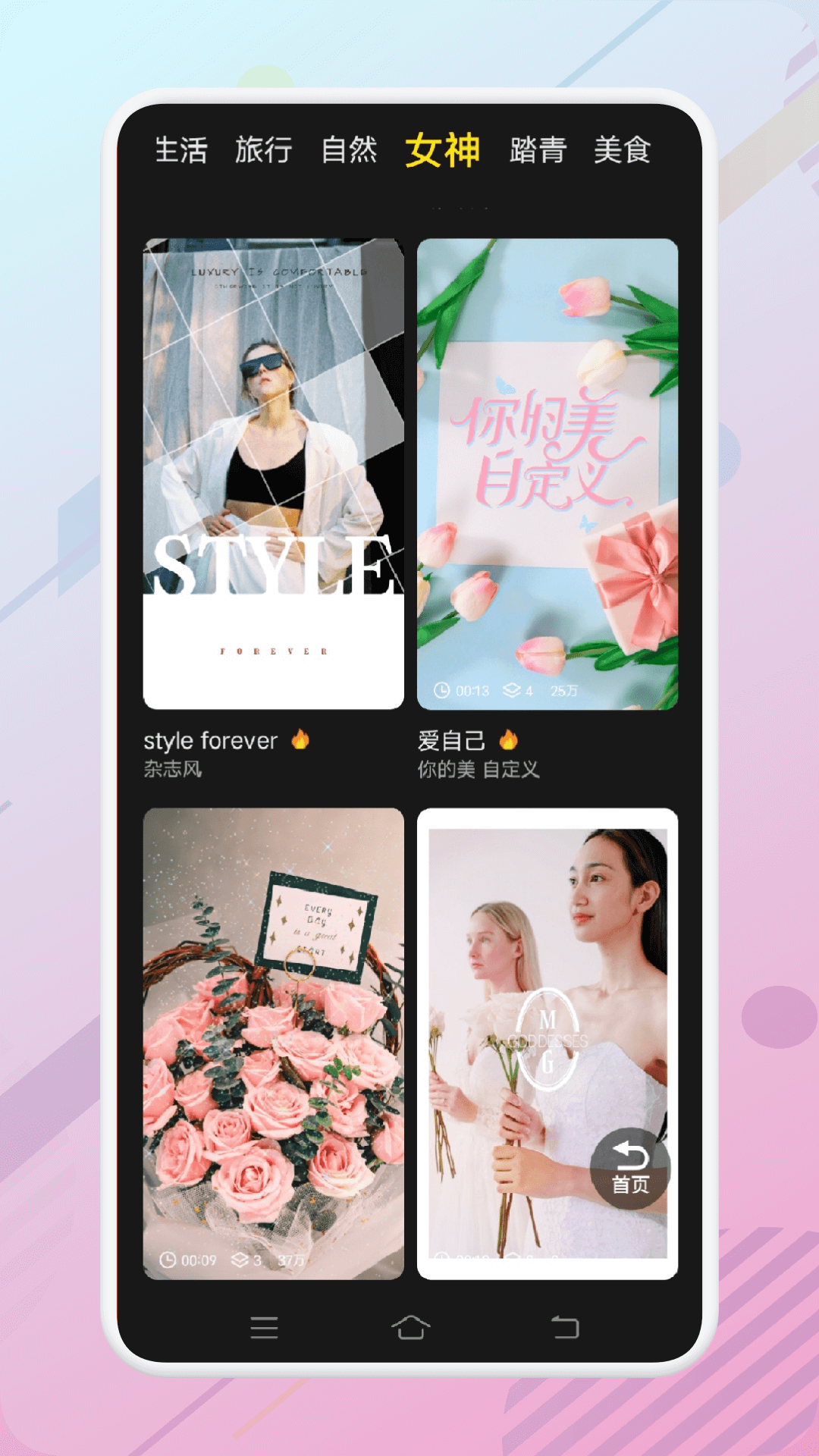Click the style forever title link
The height and width of the screenshot is (1456, 819).
[x=211, y=741]
